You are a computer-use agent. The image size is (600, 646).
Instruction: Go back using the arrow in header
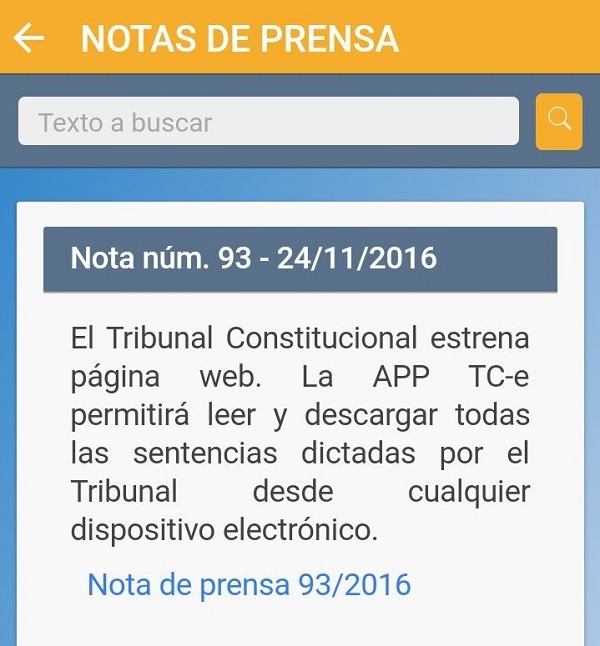(29, 38)
